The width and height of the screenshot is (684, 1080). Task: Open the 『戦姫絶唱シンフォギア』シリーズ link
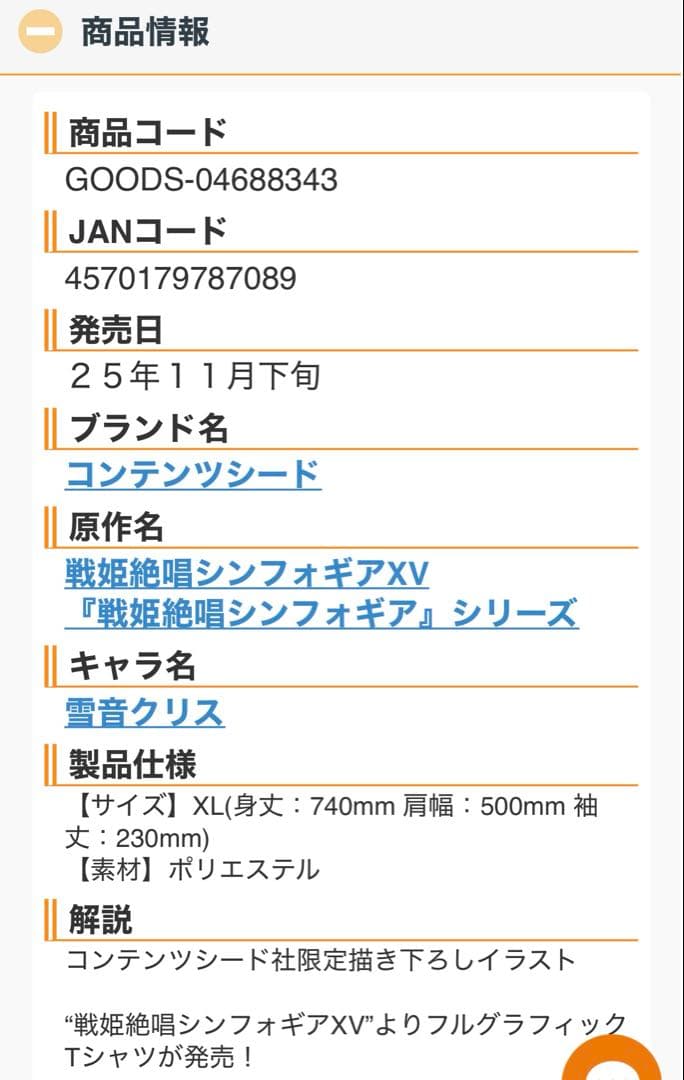coord(321,612)
